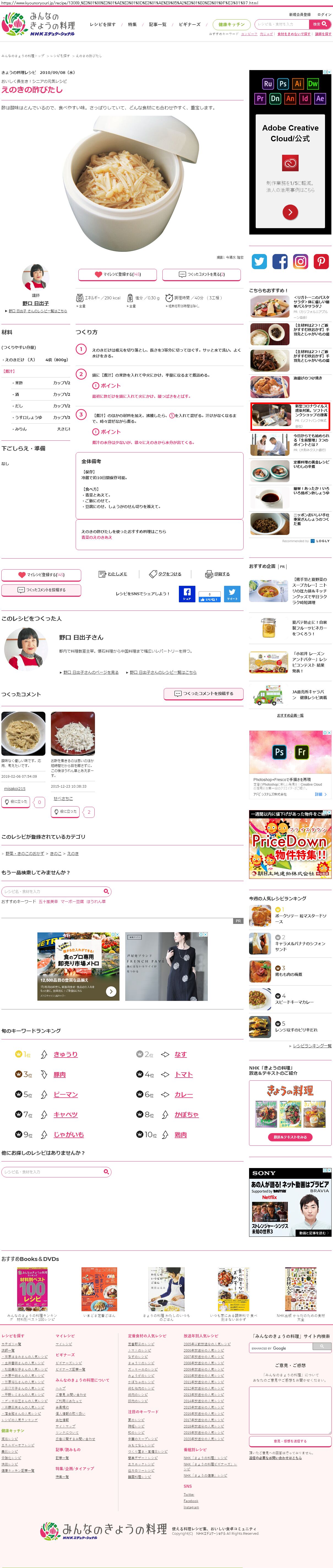Open the Pinterest icon in sidebar
333x1568 pixels.
(x=321, y=262)
